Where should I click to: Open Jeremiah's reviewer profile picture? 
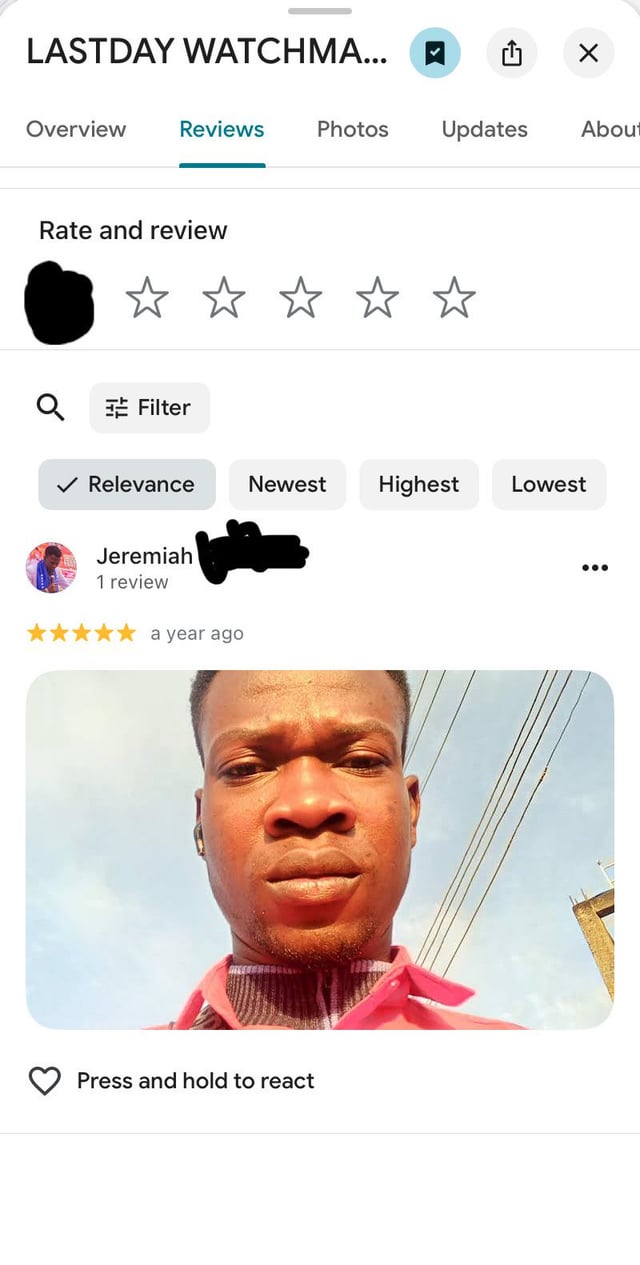click(51, 567)
